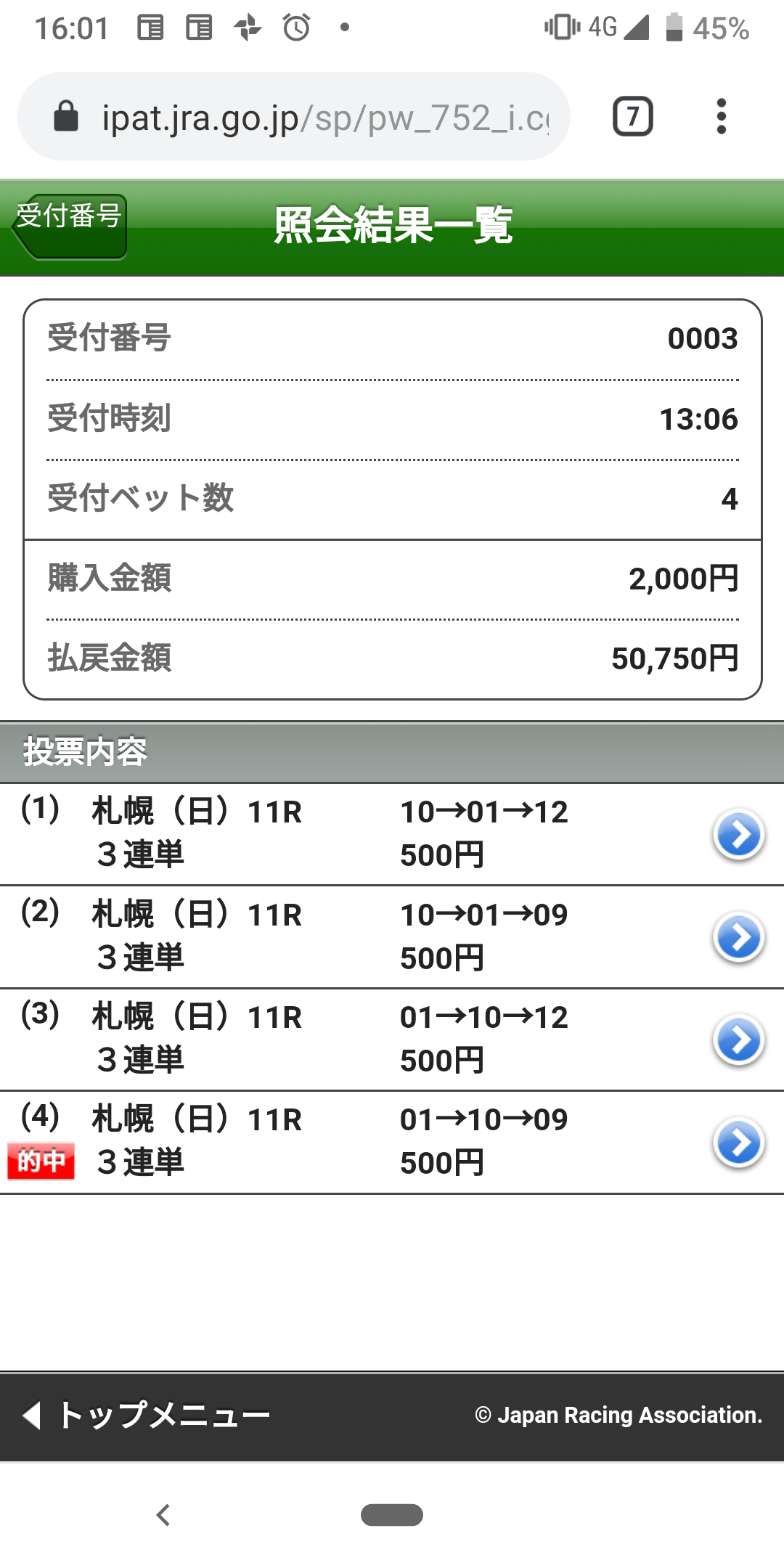784x1568 pixels.
Task: Select the 投票内容 section header
Action: (85, 752)
